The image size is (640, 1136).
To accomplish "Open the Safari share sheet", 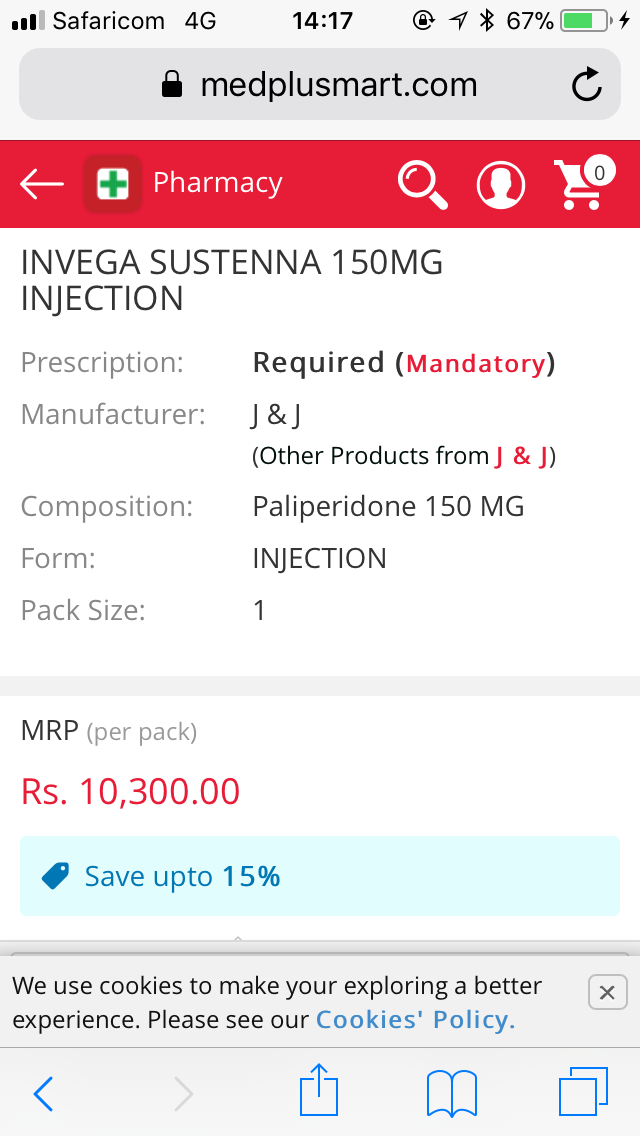I will 320,1093.
